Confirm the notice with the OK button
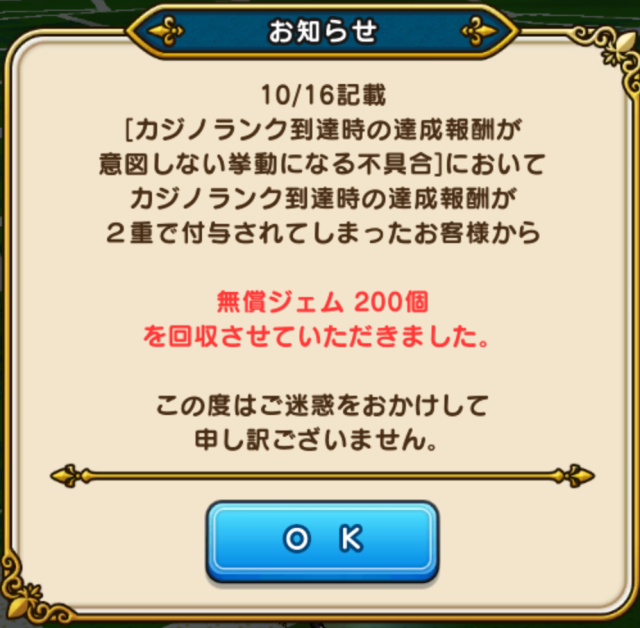Image resolution: width=640 pixels, height=628 pixels. 321,539
